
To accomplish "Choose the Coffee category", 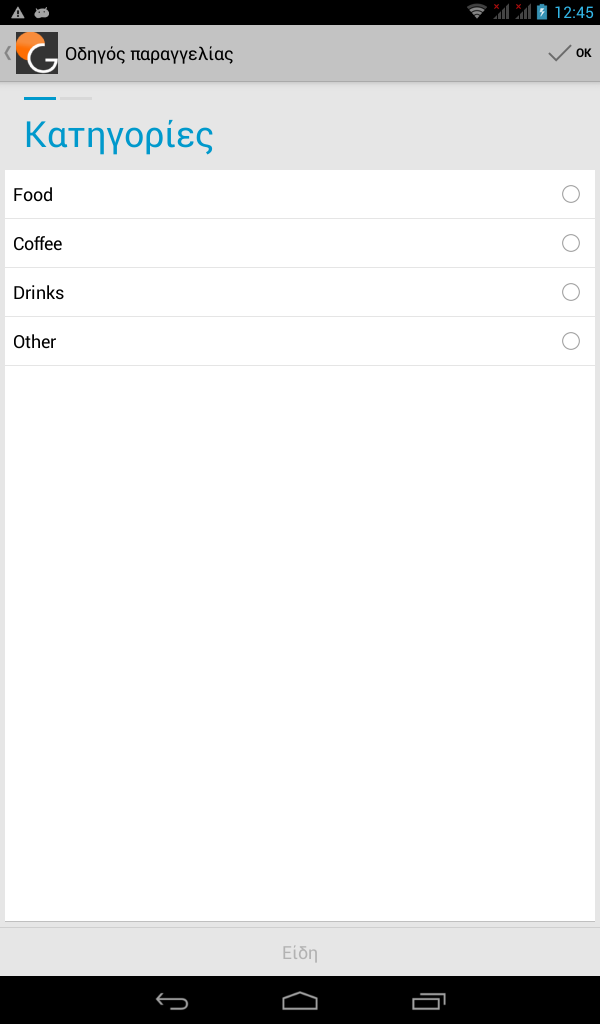I will tap(300, 244).
